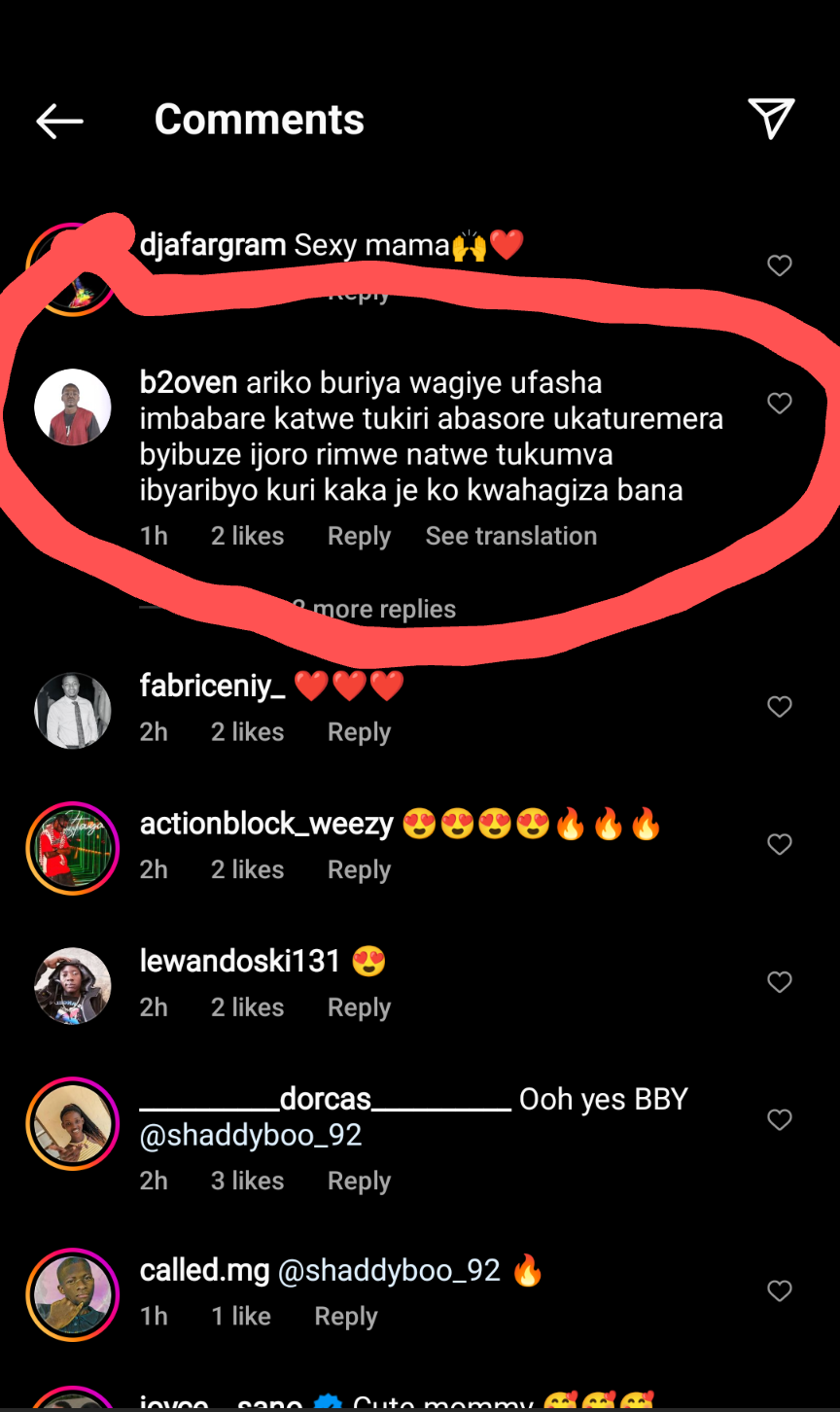Reply to fabriceniy_'s comment
This screenshot has height=1412, width=840.
click(359, 732)
